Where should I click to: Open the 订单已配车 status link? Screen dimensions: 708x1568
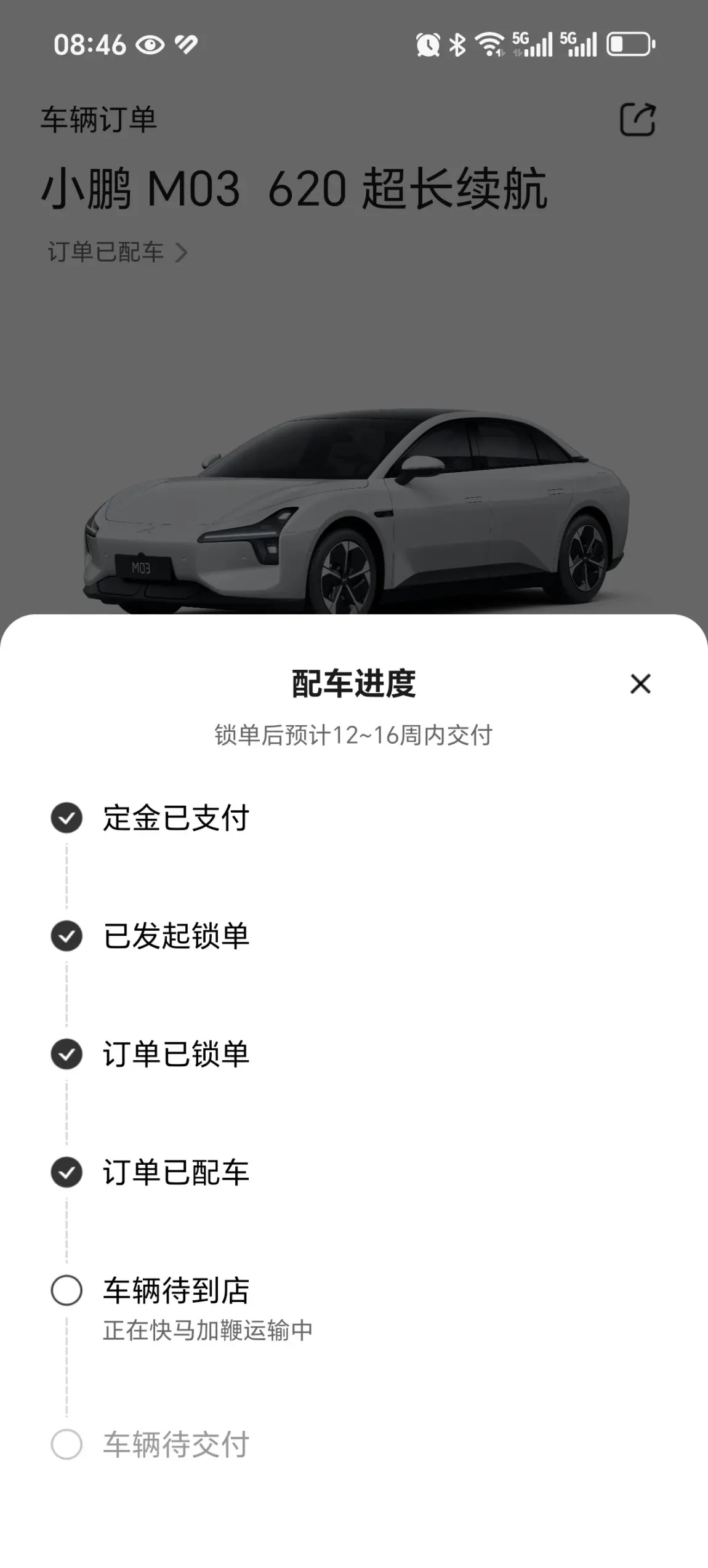point(117,252)
